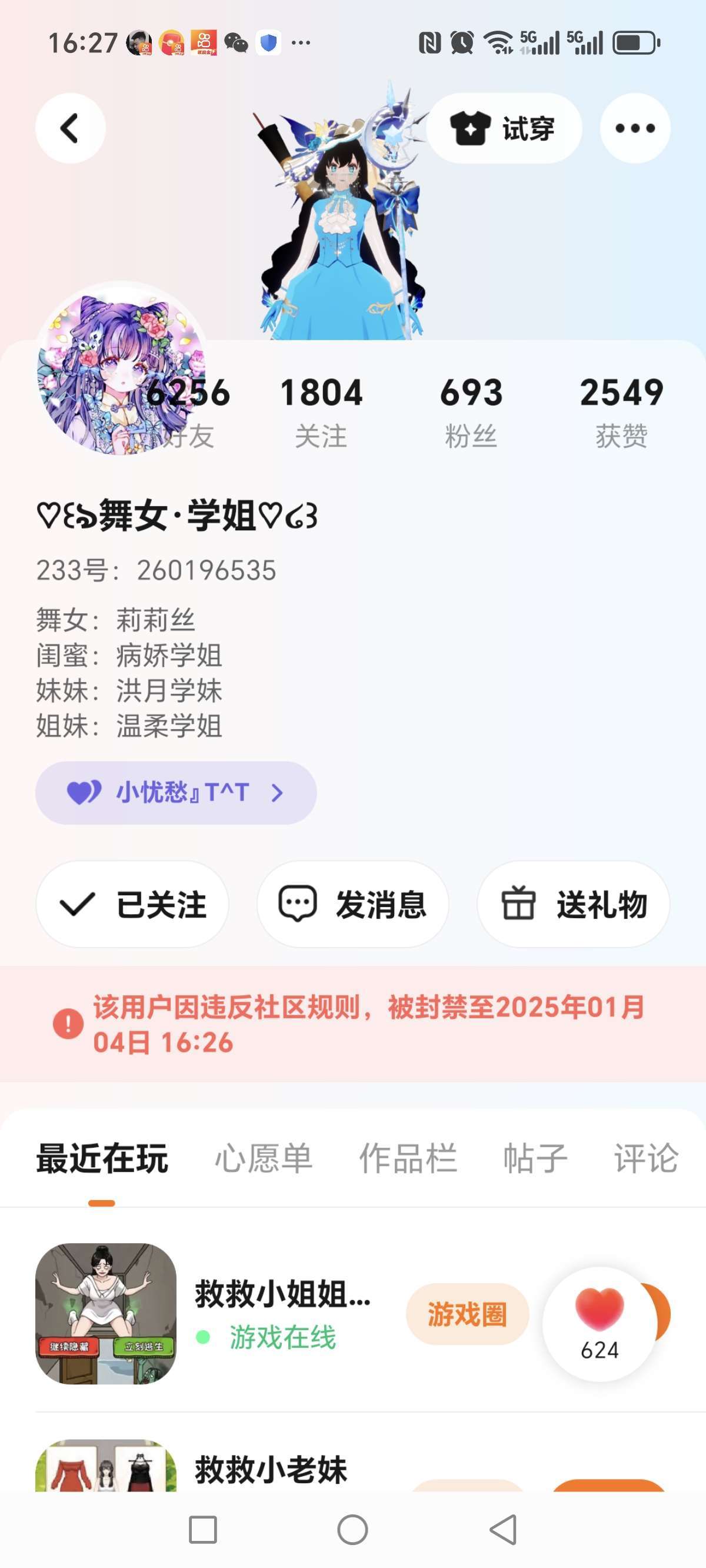Viewport: 706px width, 1568px height.
Task: Send a gift with 送礼物
Action: point(573,904)
